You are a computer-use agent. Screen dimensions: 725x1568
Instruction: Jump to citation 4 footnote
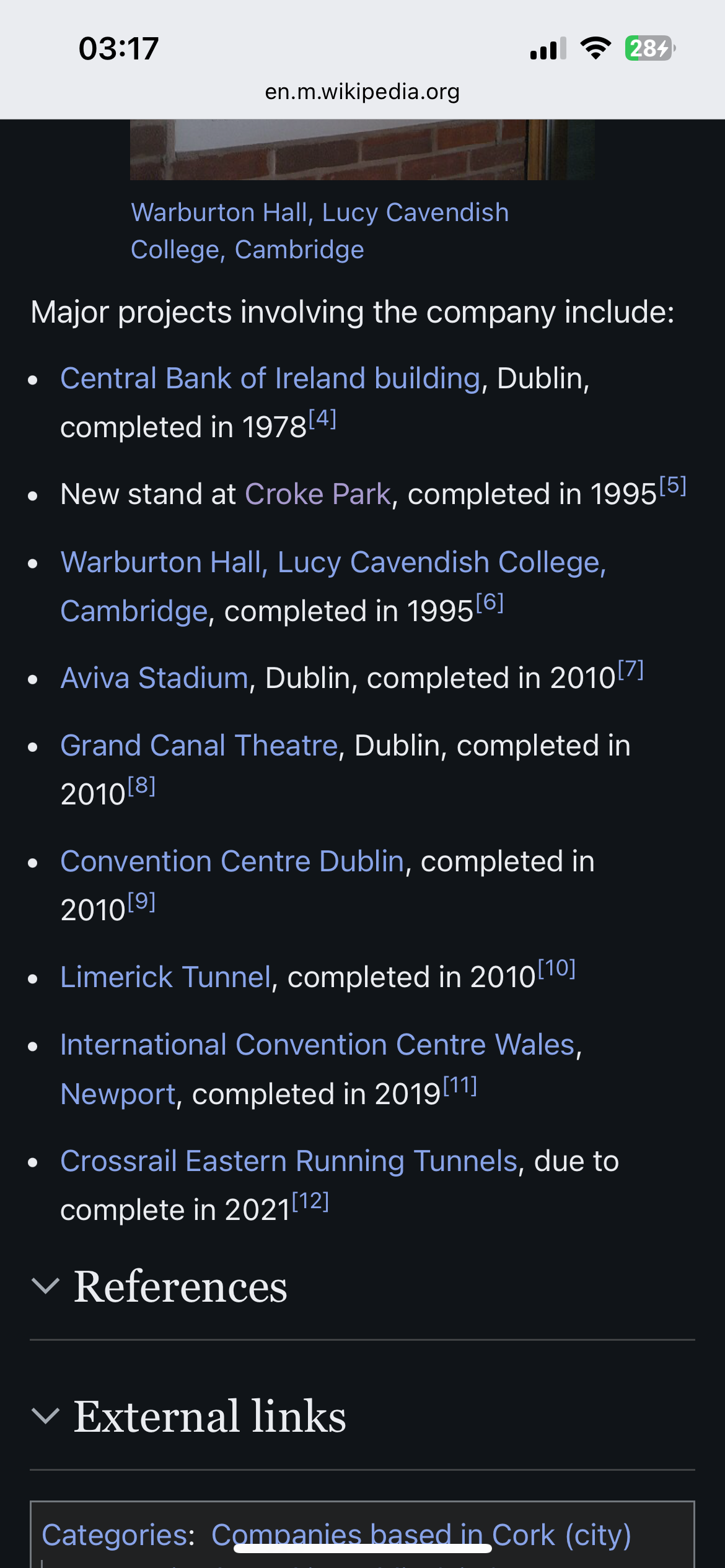coord(322,420)
